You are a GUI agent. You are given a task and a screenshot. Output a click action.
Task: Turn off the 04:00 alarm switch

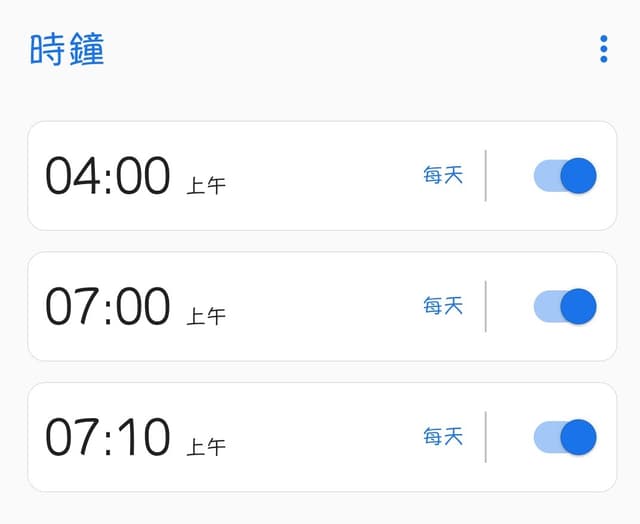pyautogui.click(x=565, y=176)
